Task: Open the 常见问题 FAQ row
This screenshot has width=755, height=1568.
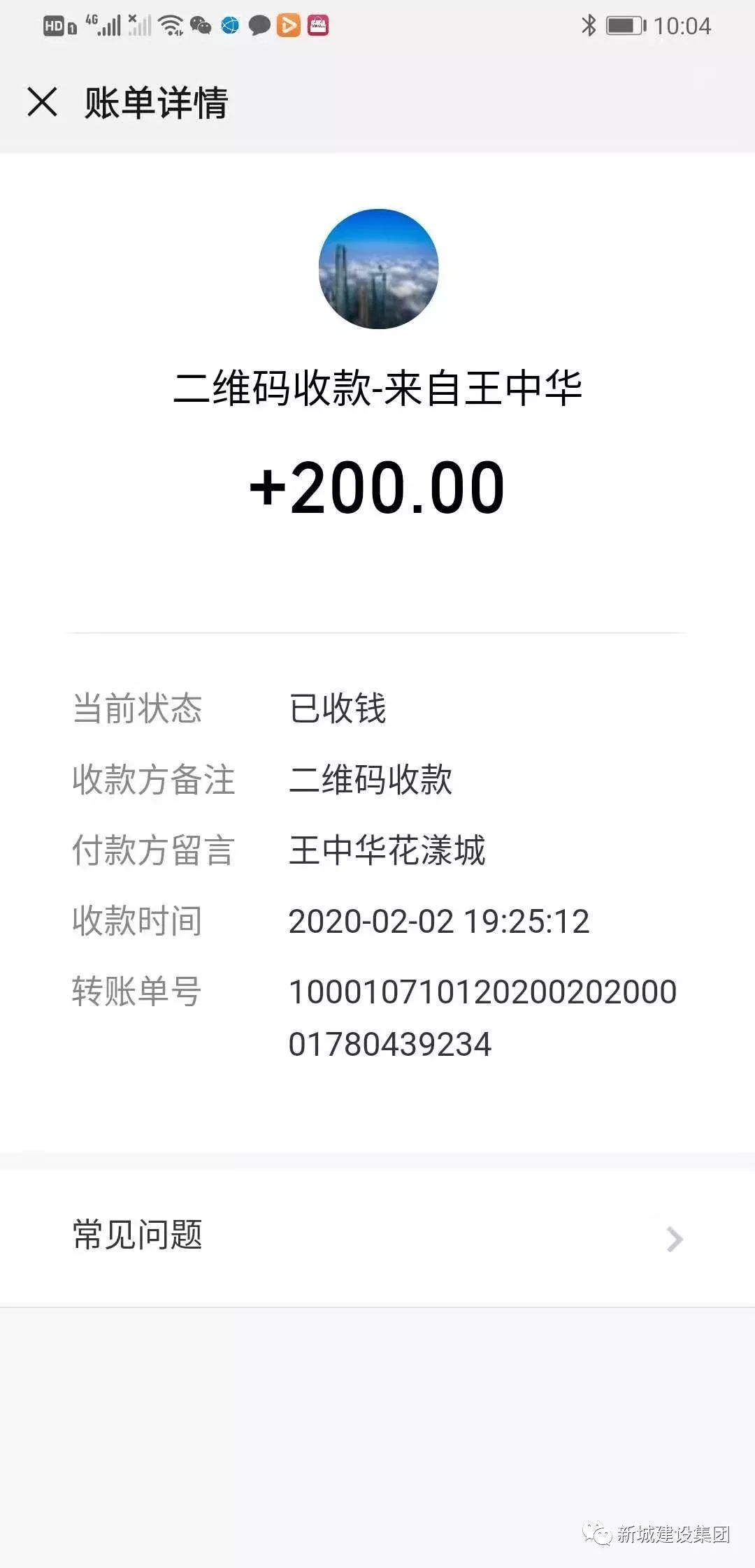Action: (x=377, y=1237)
